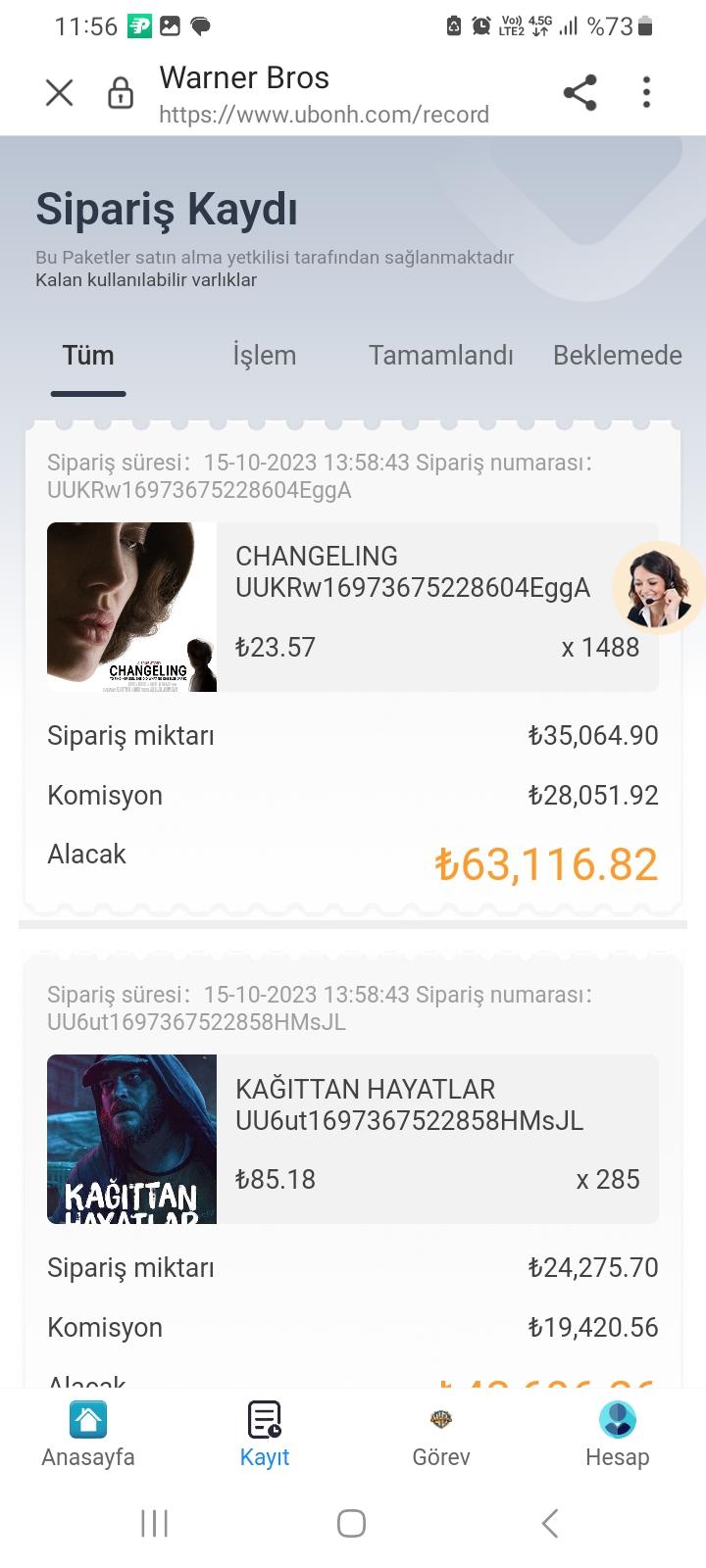Switch filter to pending orders Beklemede
Viewport: 706px width, 1568px height.
coord(617,356)
